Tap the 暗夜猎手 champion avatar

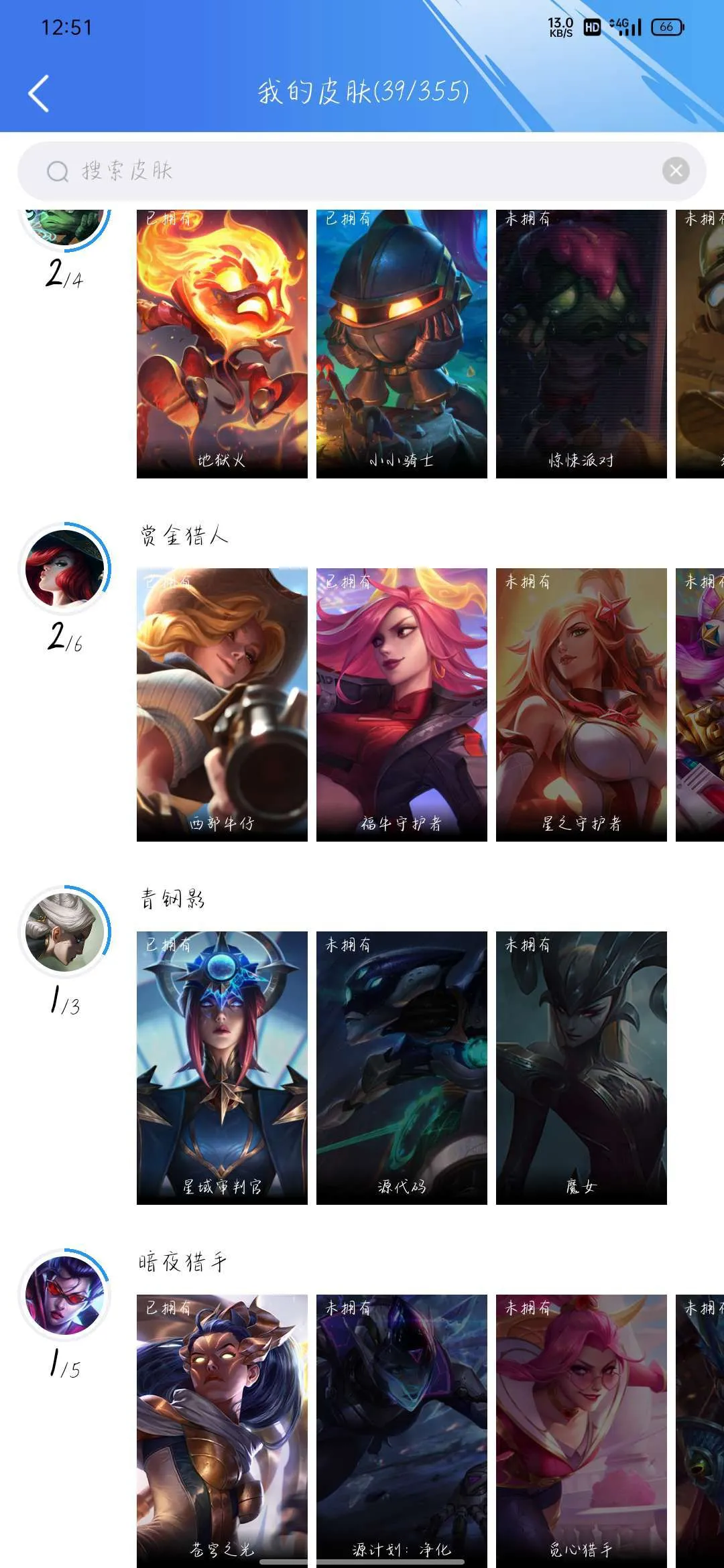coord(64,1295)
